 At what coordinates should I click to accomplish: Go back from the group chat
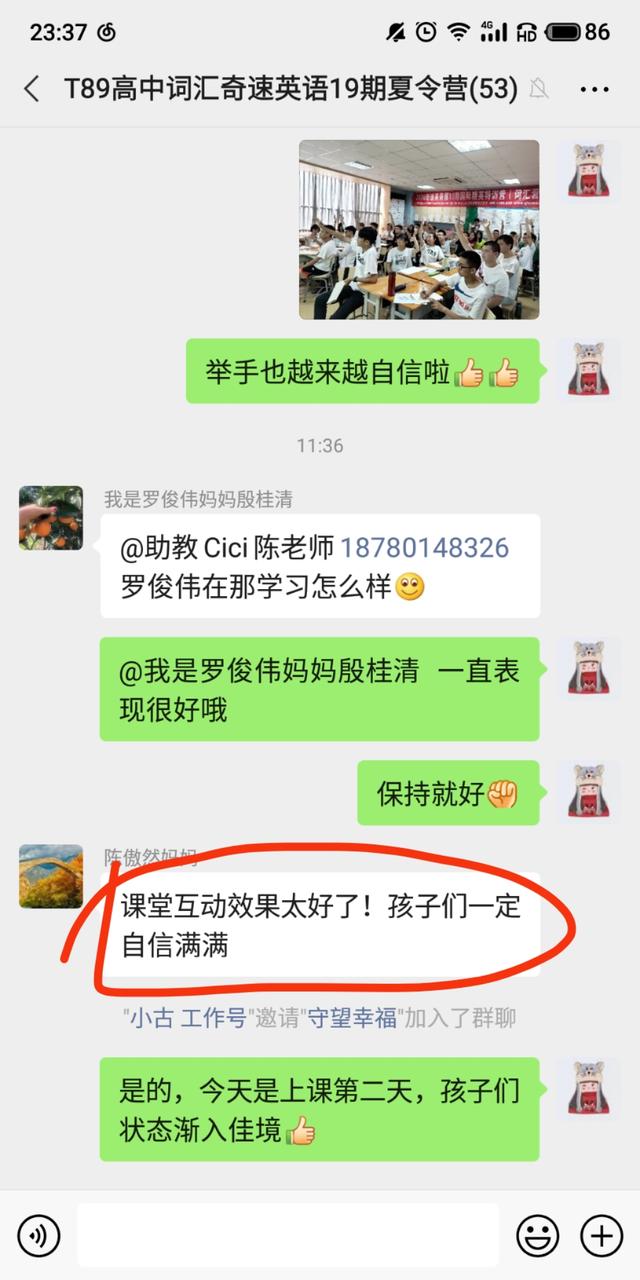click(32, 89)
